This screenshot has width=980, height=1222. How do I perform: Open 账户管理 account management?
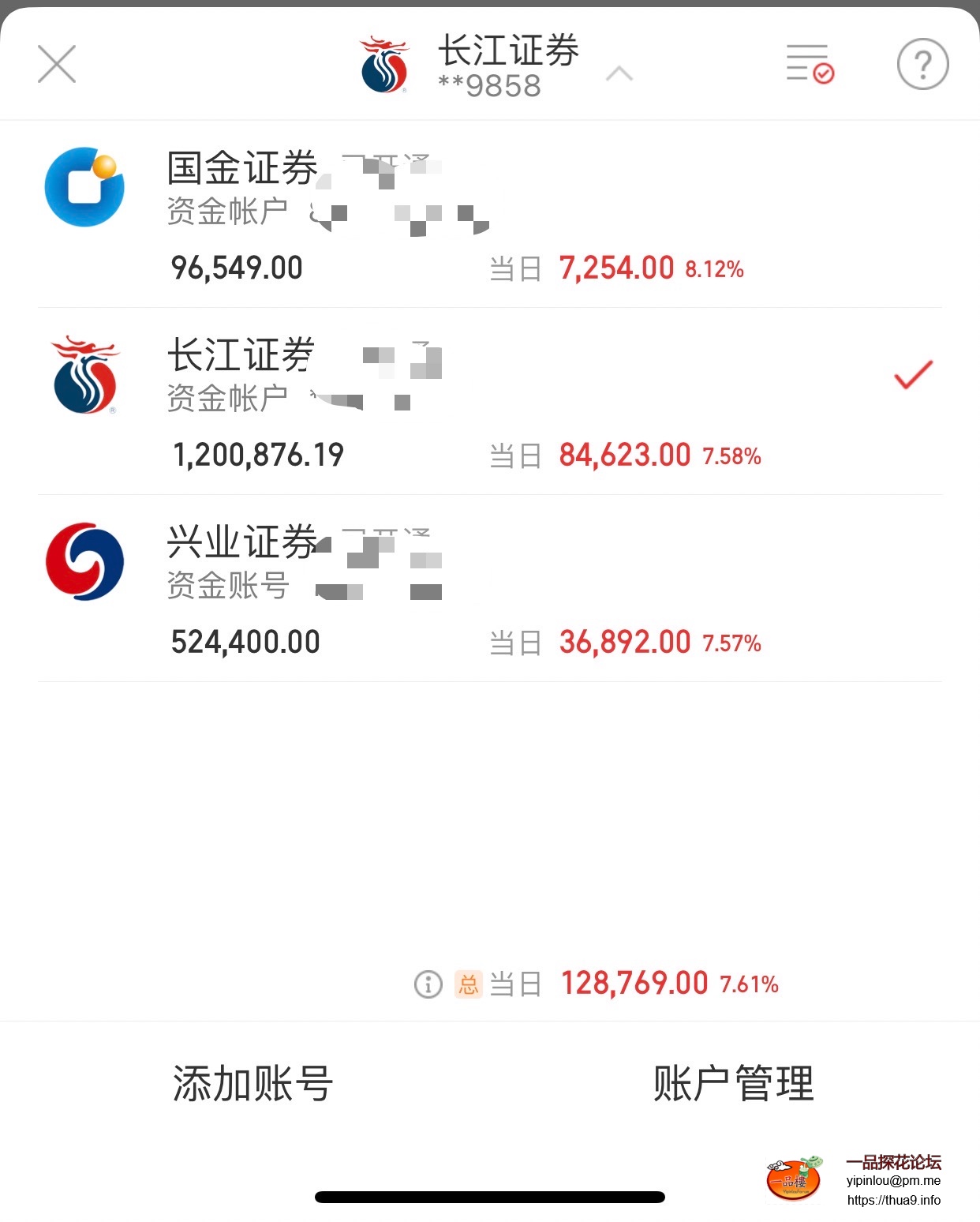pos(733,1083)
